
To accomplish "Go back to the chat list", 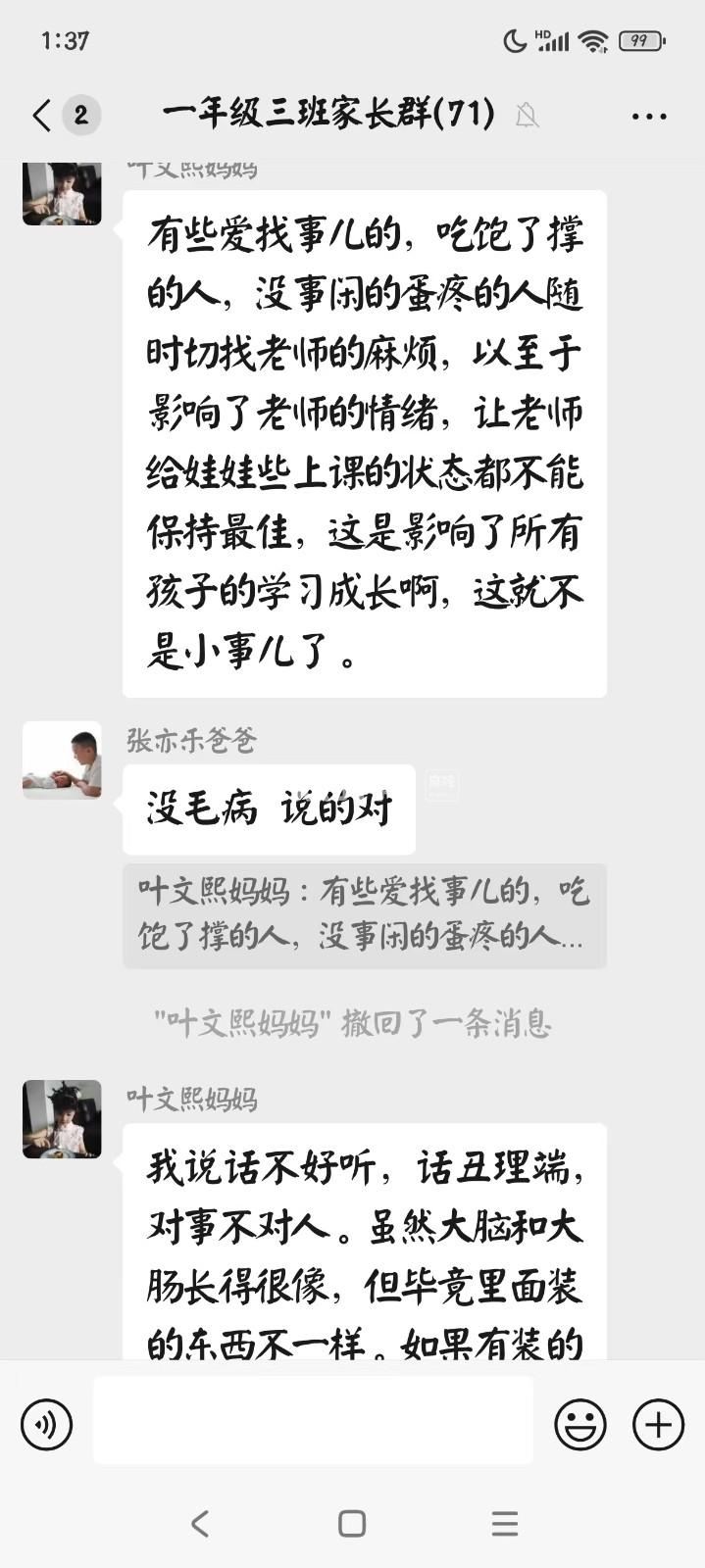I will tap(41, 116).
